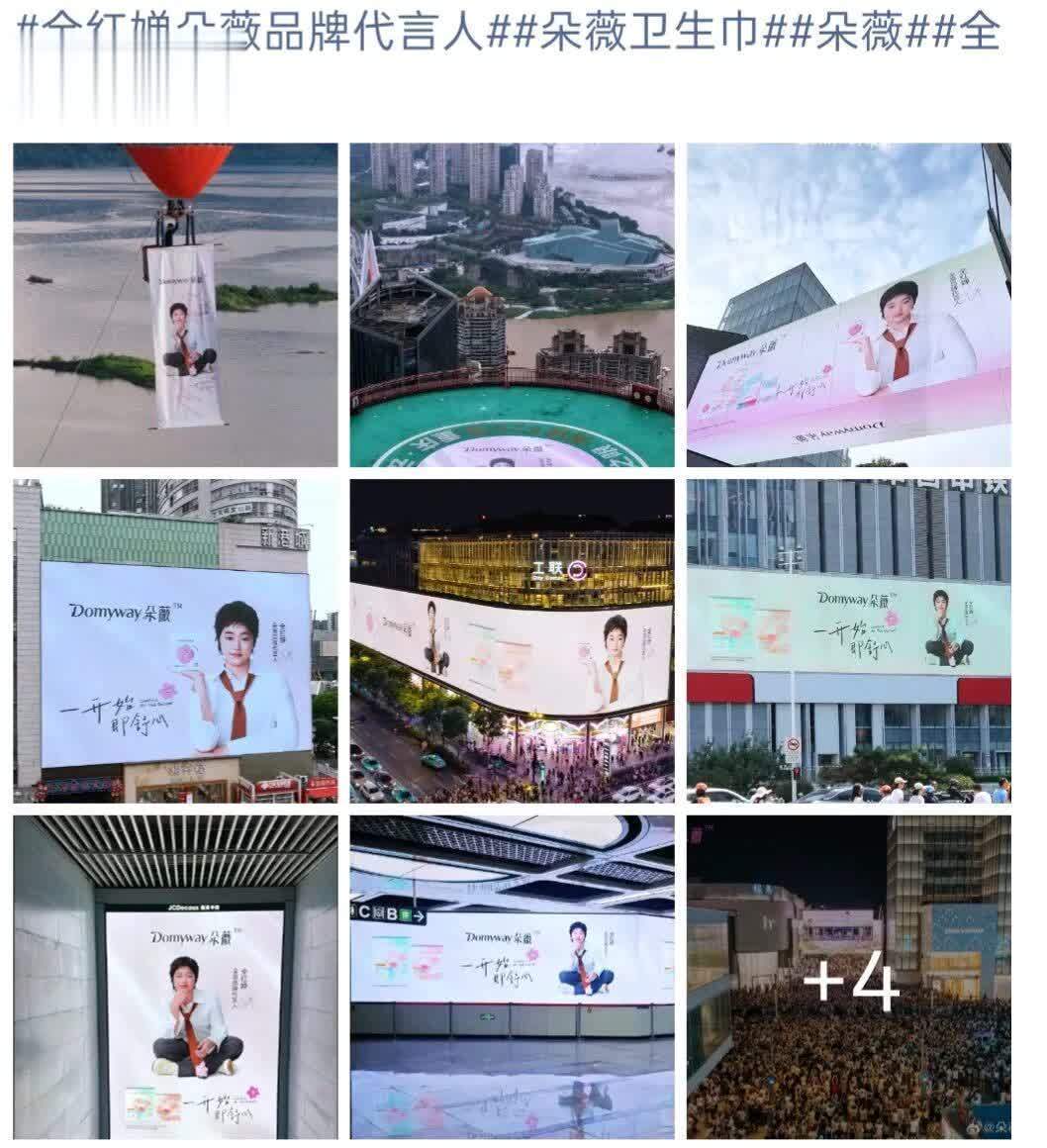Open the hot air balloon banner photo
The image size is (1047, 1148).
[176, 305]
